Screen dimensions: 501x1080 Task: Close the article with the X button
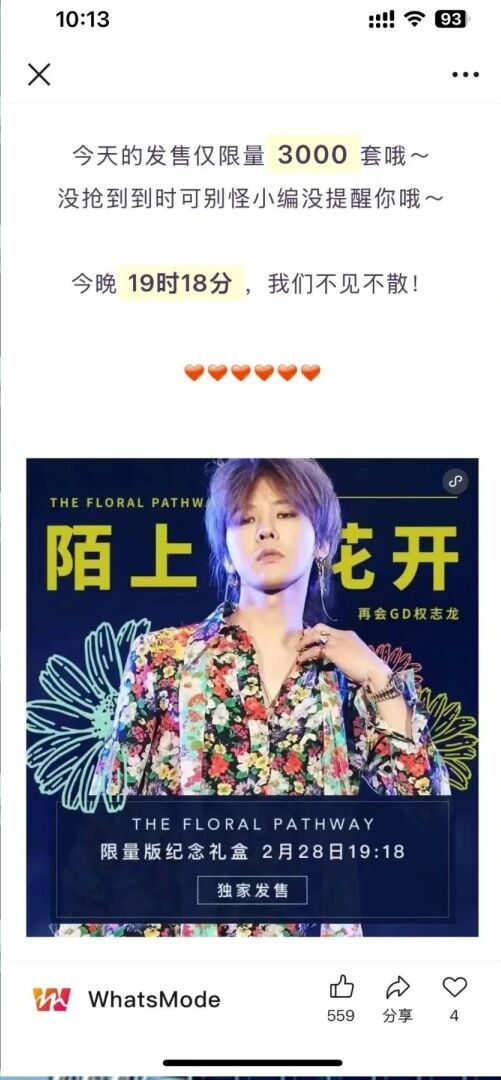click(39, 74)
